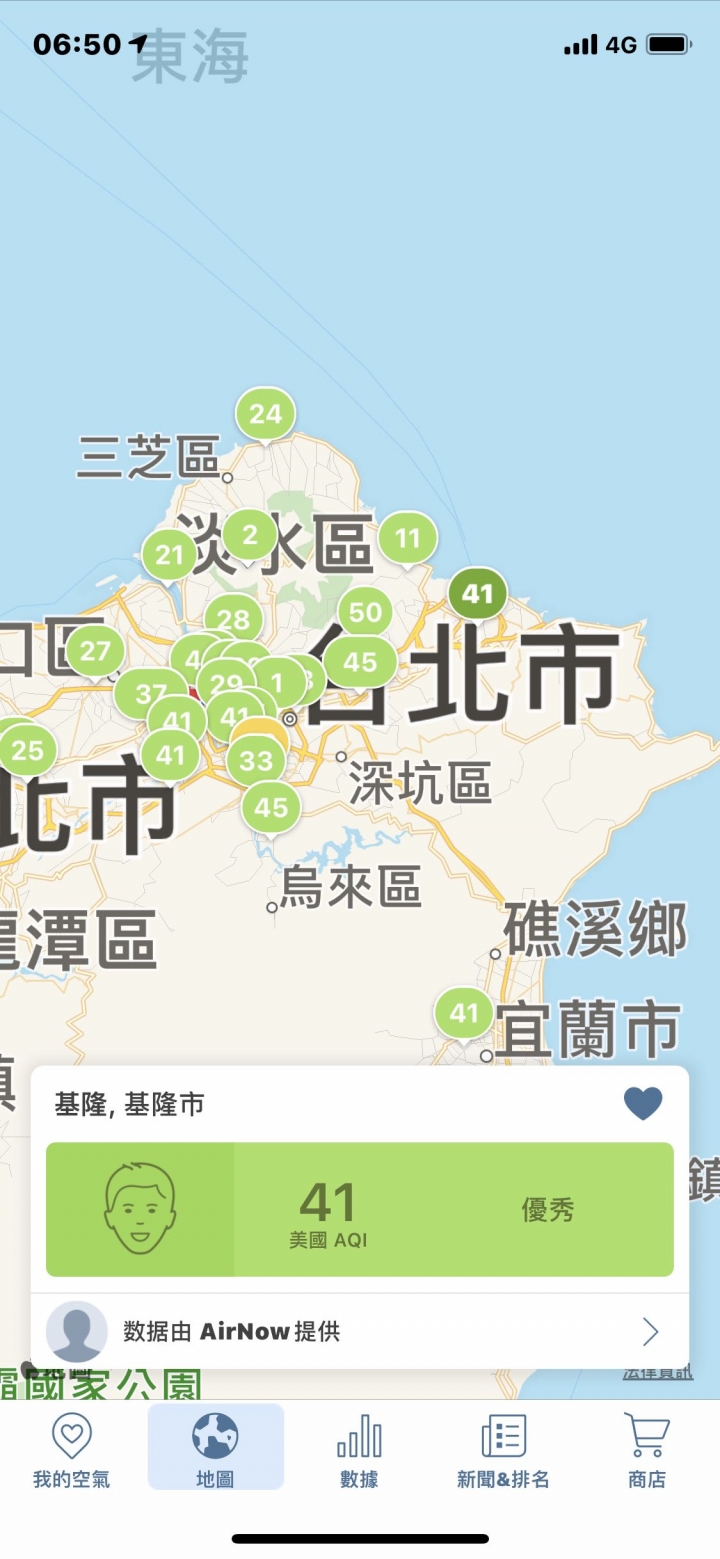Screen dimensions: 720x1559
Task: Open the AirNow data provider row
Action: point(360,1331)
